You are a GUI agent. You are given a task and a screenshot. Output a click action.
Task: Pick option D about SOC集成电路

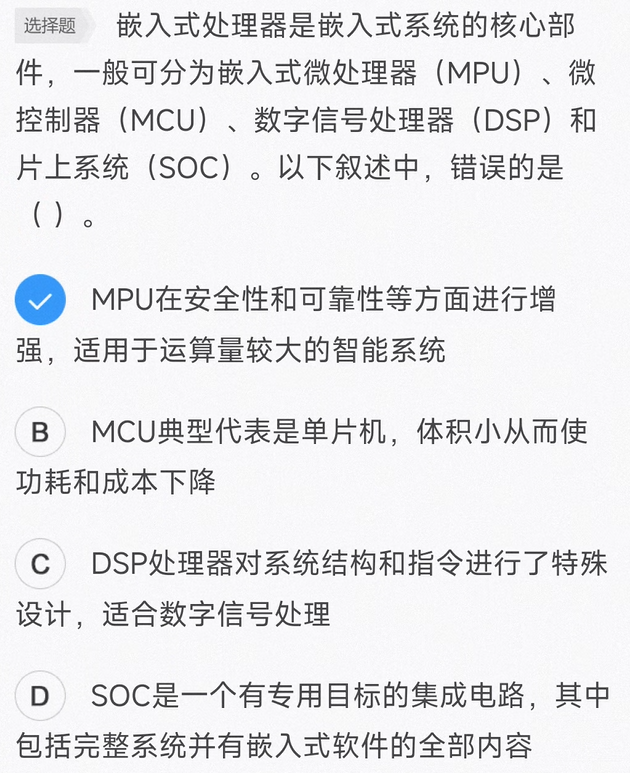[41, 696]
